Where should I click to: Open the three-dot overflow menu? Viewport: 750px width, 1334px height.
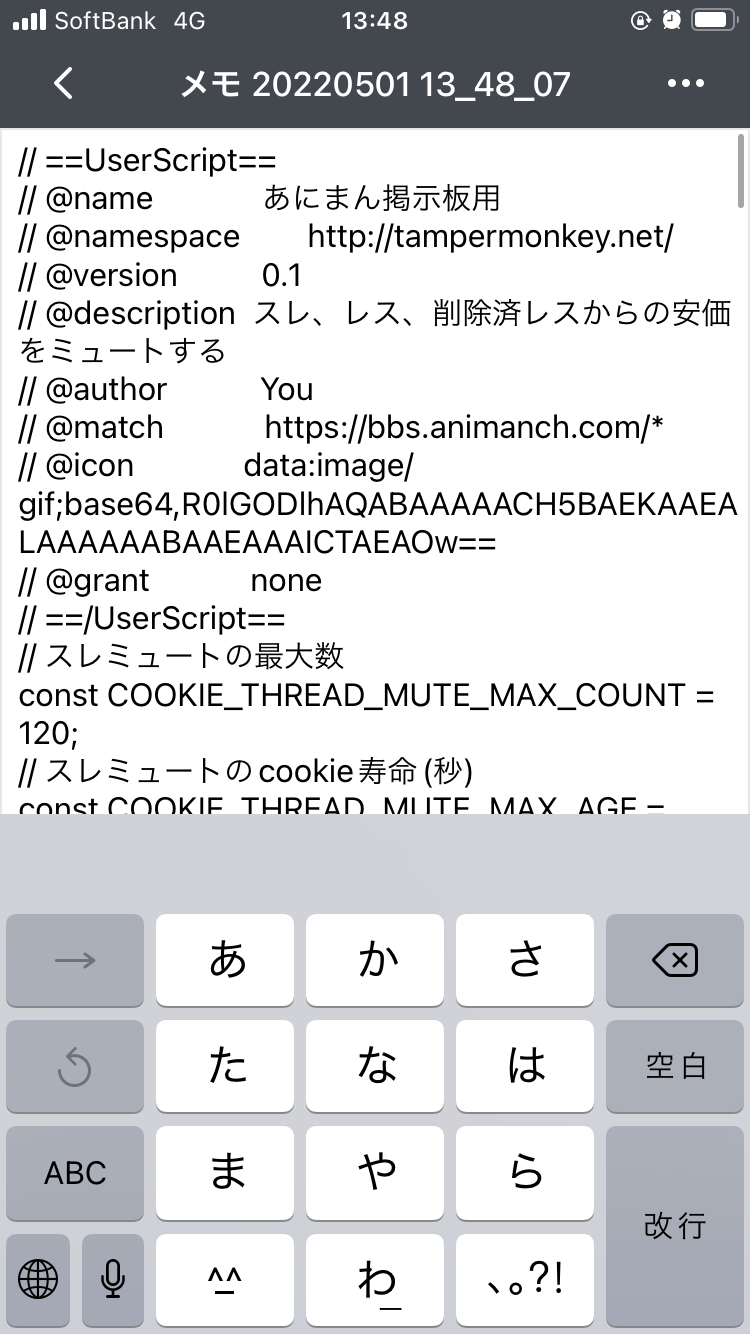point(686,84)
